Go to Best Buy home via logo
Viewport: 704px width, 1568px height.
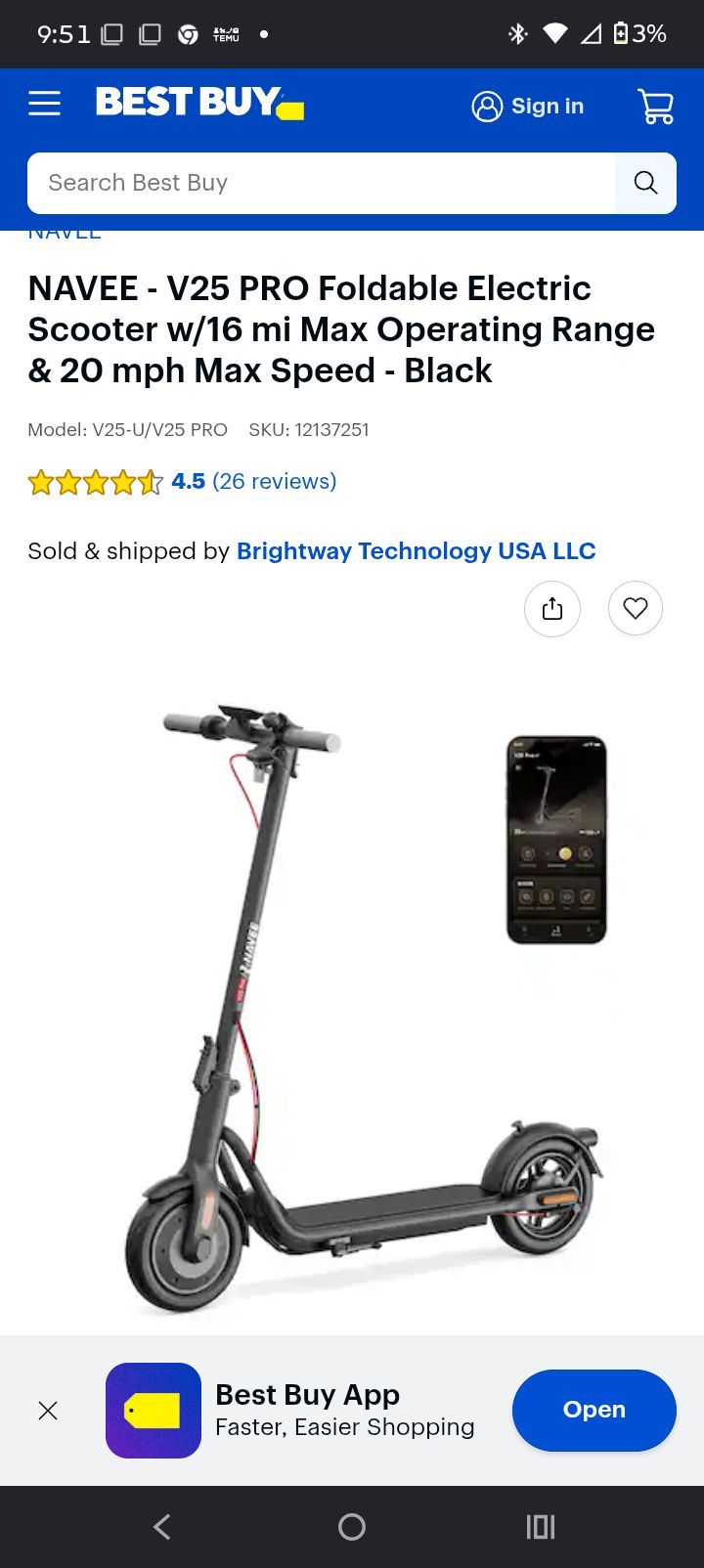click(x=199, y=103)
